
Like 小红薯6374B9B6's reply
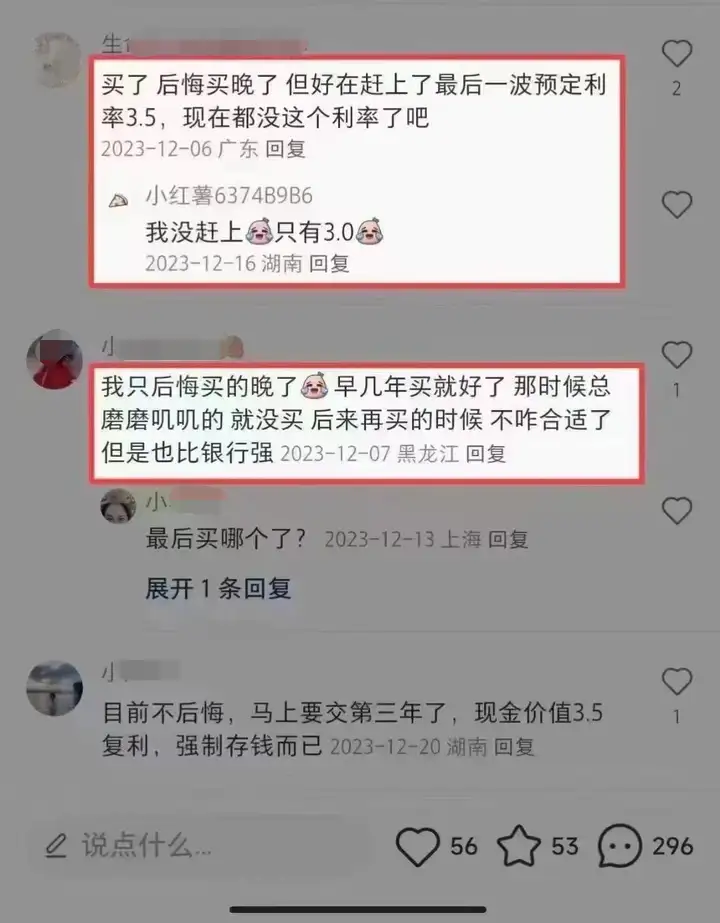tap(677, 205)
